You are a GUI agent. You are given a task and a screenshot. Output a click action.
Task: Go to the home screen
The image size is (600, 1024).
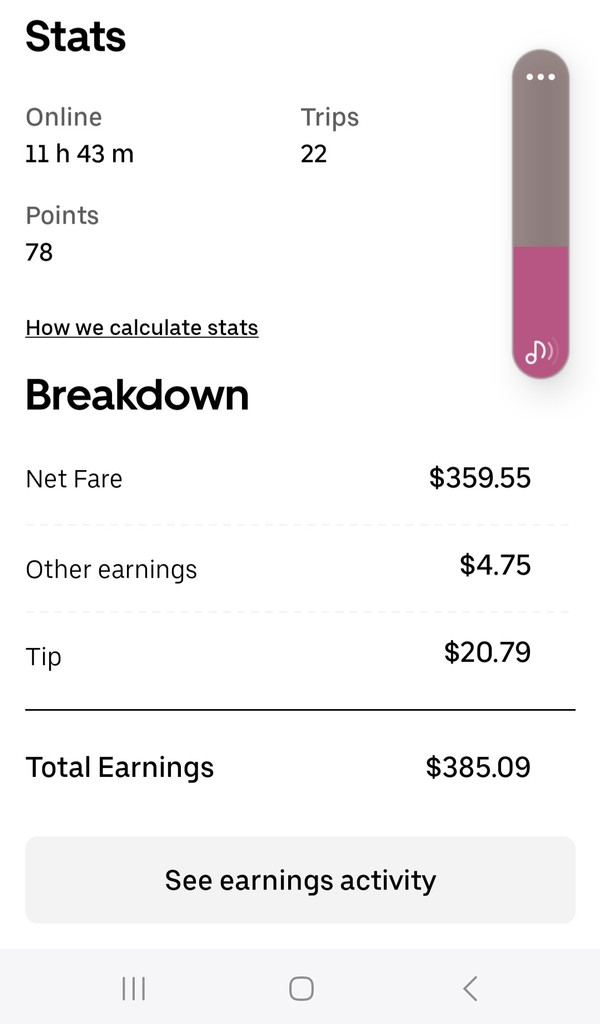[x=301, y=989]
